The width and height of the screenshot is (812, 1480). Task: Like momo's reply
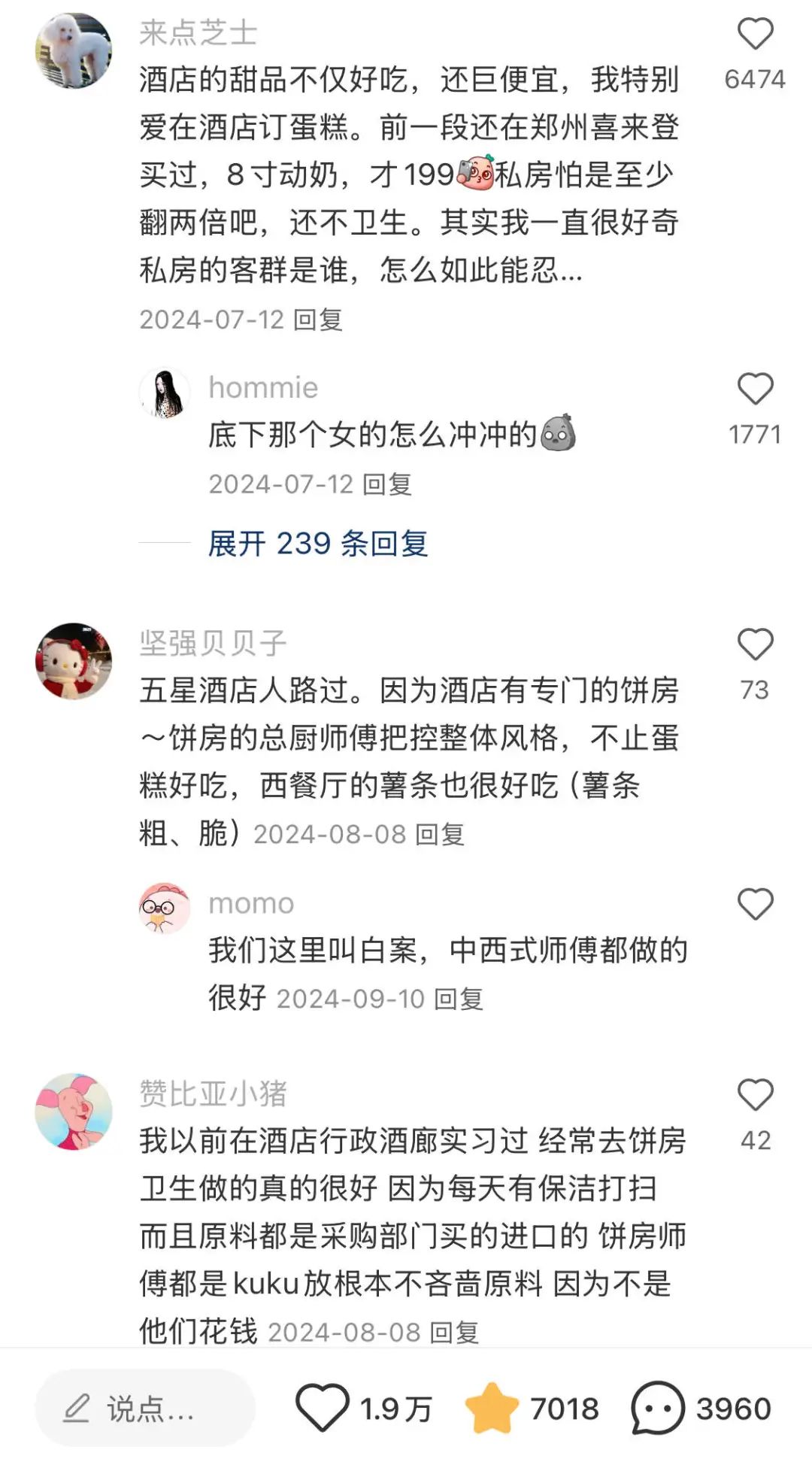click(755, 904)
